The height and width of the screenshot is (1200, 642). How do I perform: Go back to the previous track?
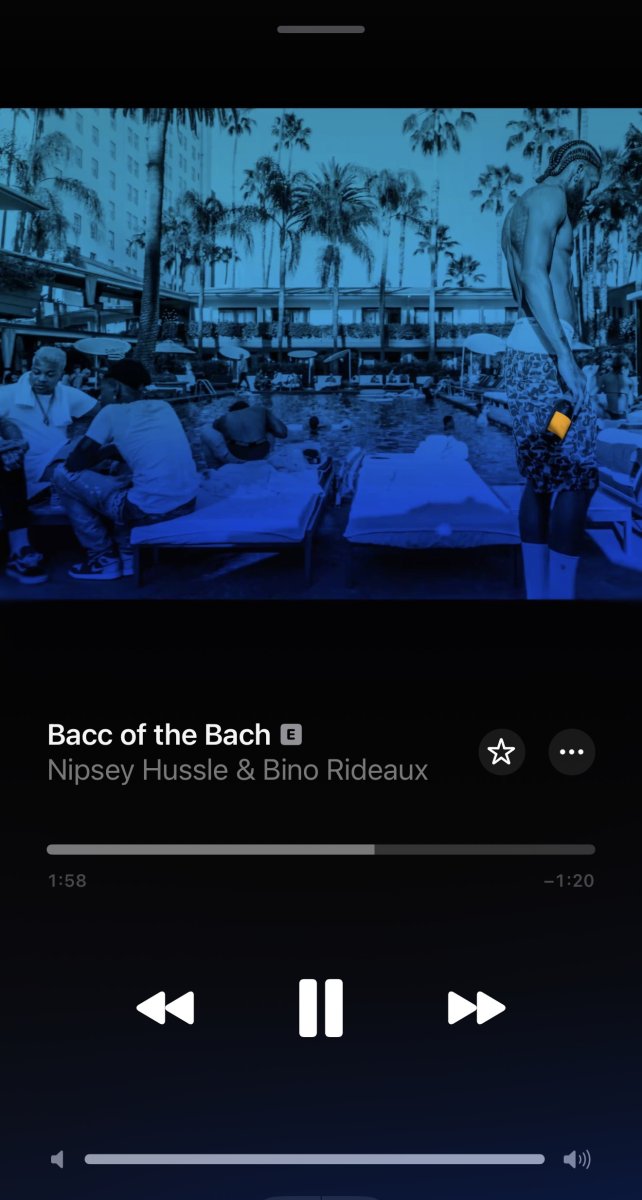pos(165,1008)
